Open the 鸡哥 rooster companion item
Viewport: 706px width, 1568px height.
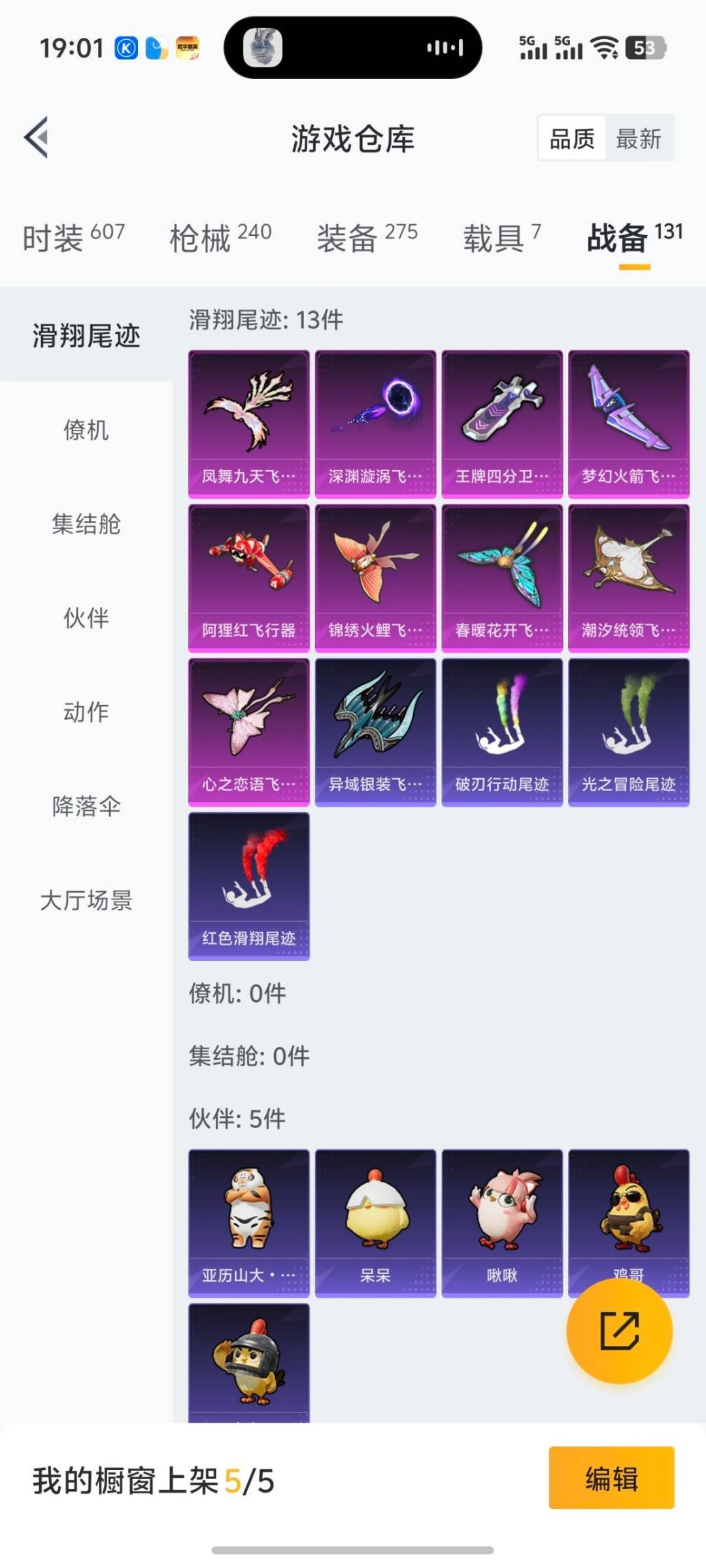click(629, 1218)
